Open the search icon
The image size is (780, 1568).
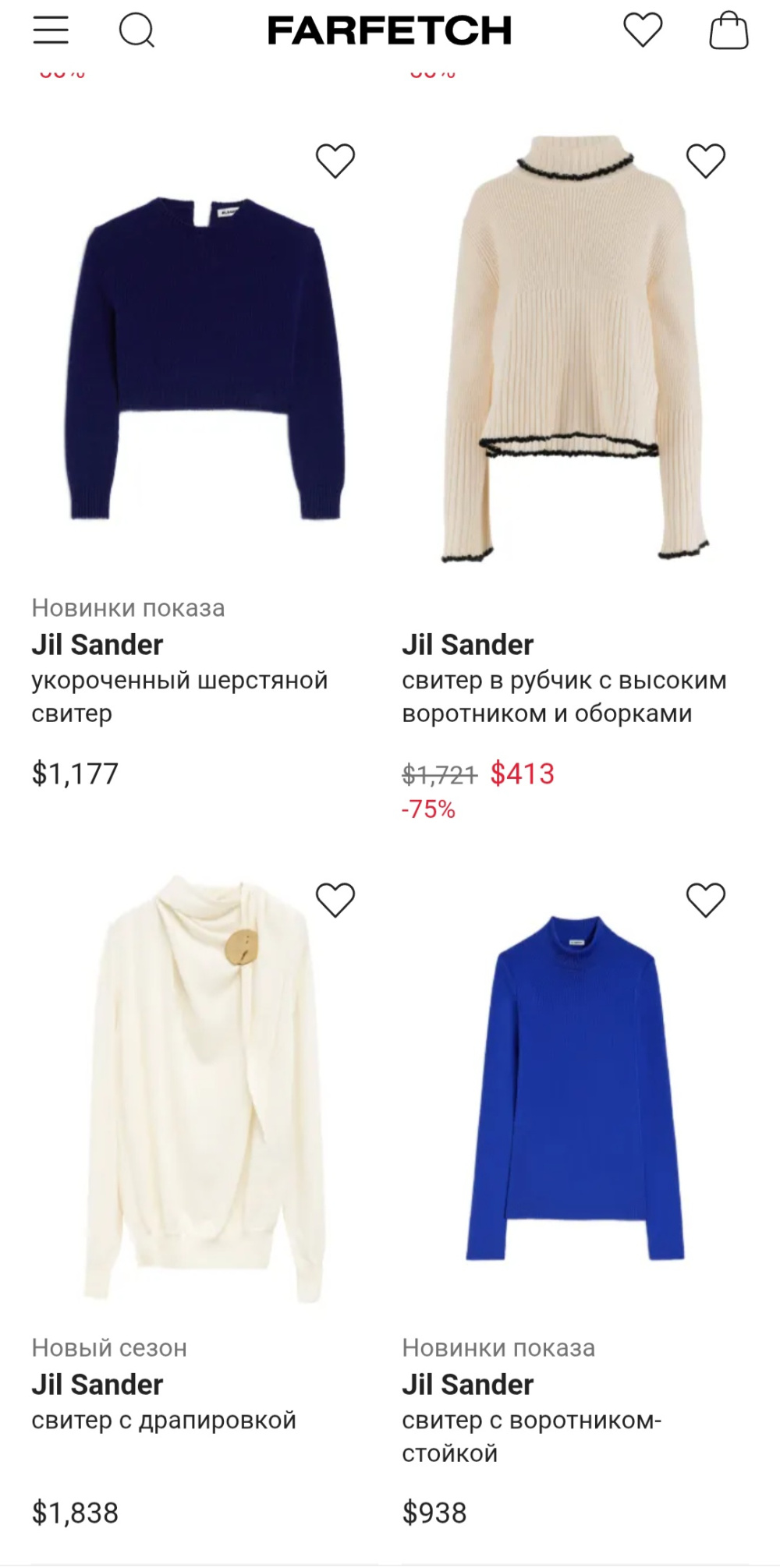click(136, 30)
